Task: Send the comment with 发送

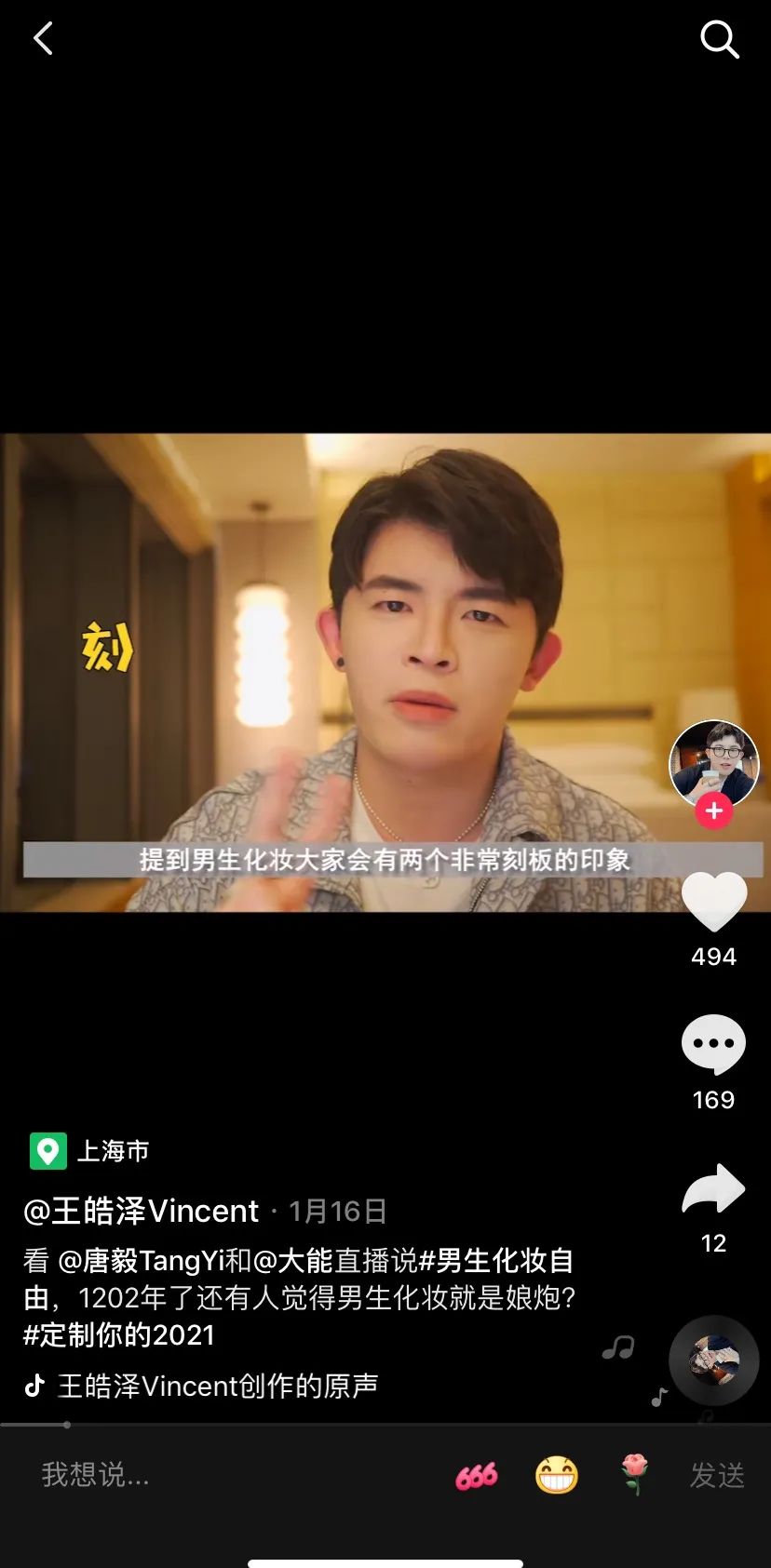Action: pos(717,1475)
